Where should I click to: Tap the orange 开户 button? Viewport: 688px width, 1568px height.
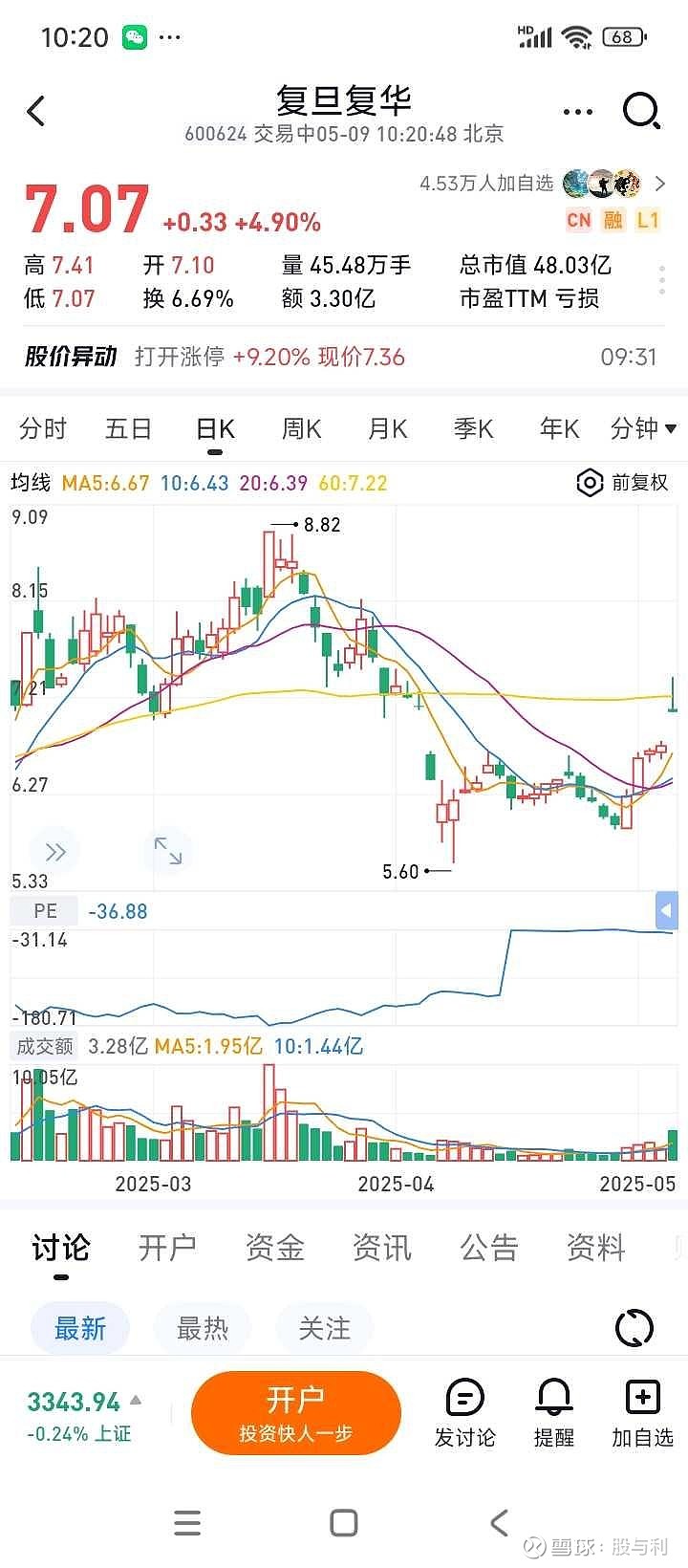pyautogui.click(x=296, y=1413)
